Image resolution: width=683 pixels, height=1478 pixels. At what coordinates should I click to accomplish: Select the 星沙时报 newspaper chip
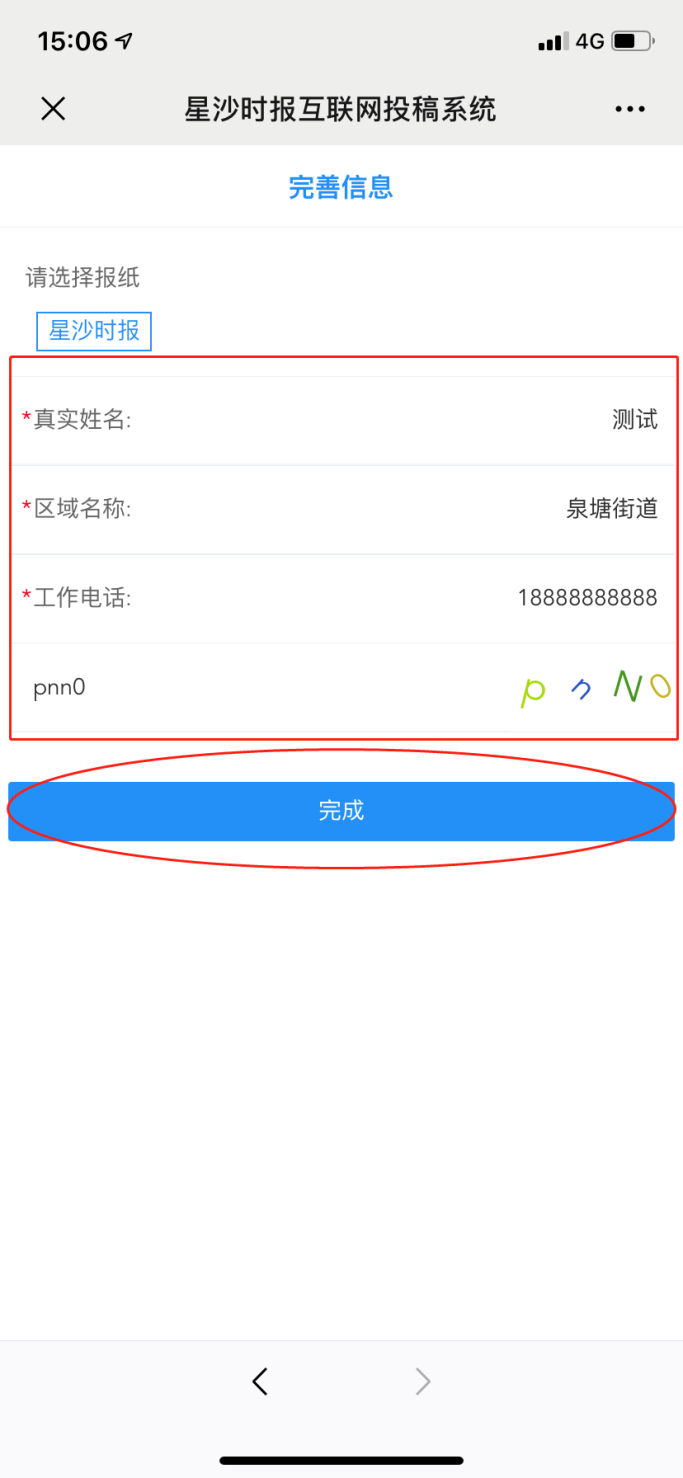coord(94,331)
